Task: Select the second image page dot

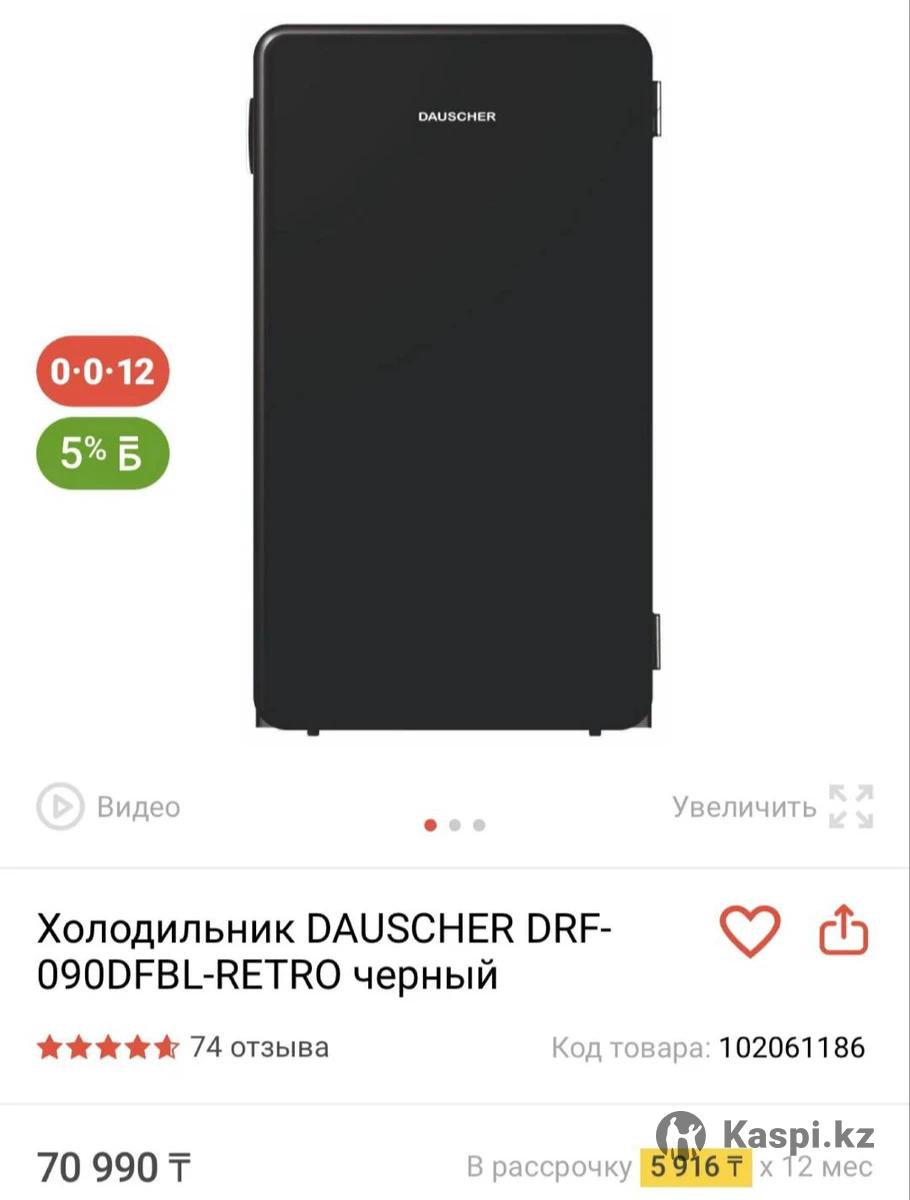Action: pos(455,825)
